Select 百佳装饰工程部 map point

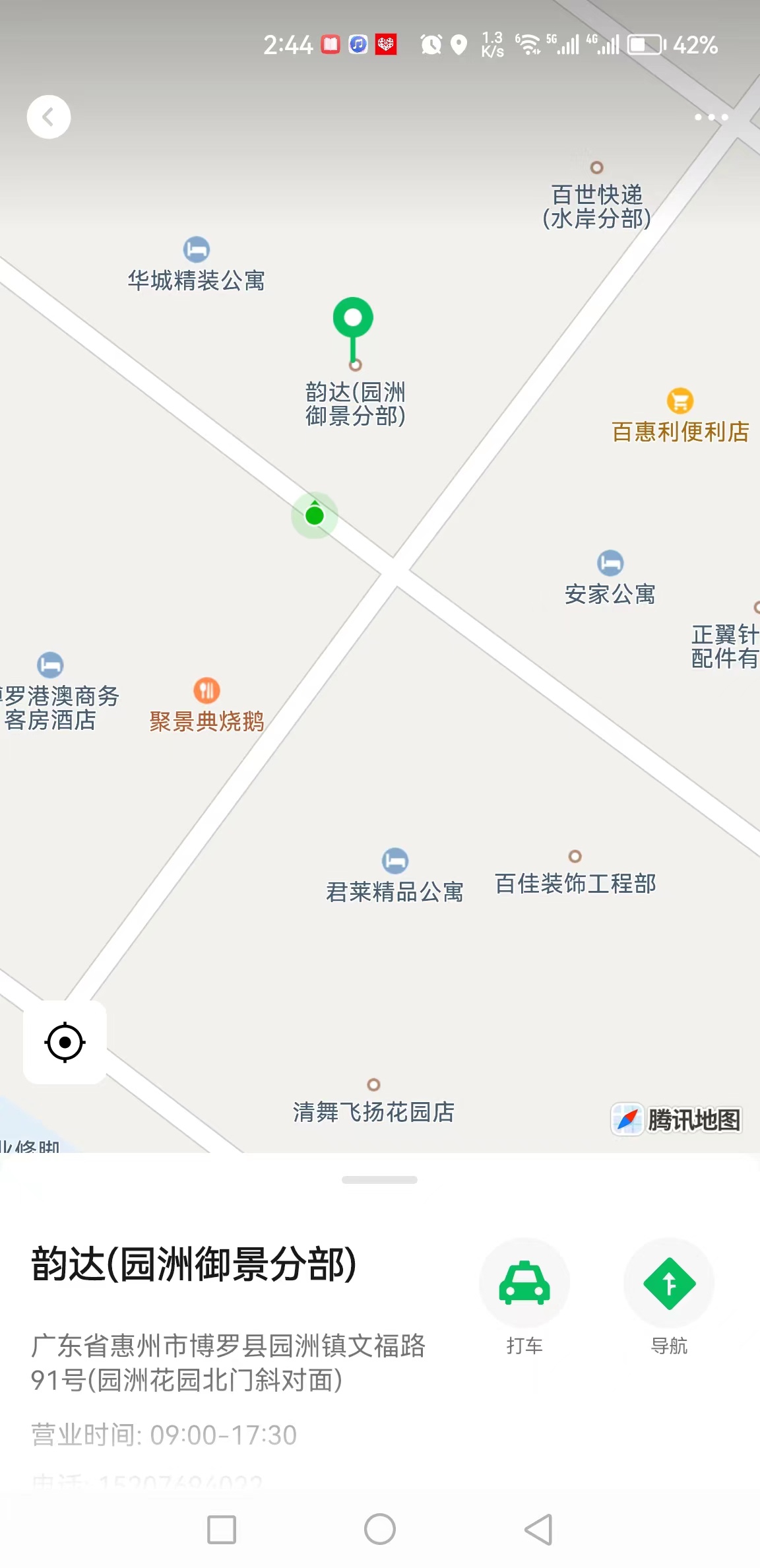pyautogui.click(x=575, y=857)
